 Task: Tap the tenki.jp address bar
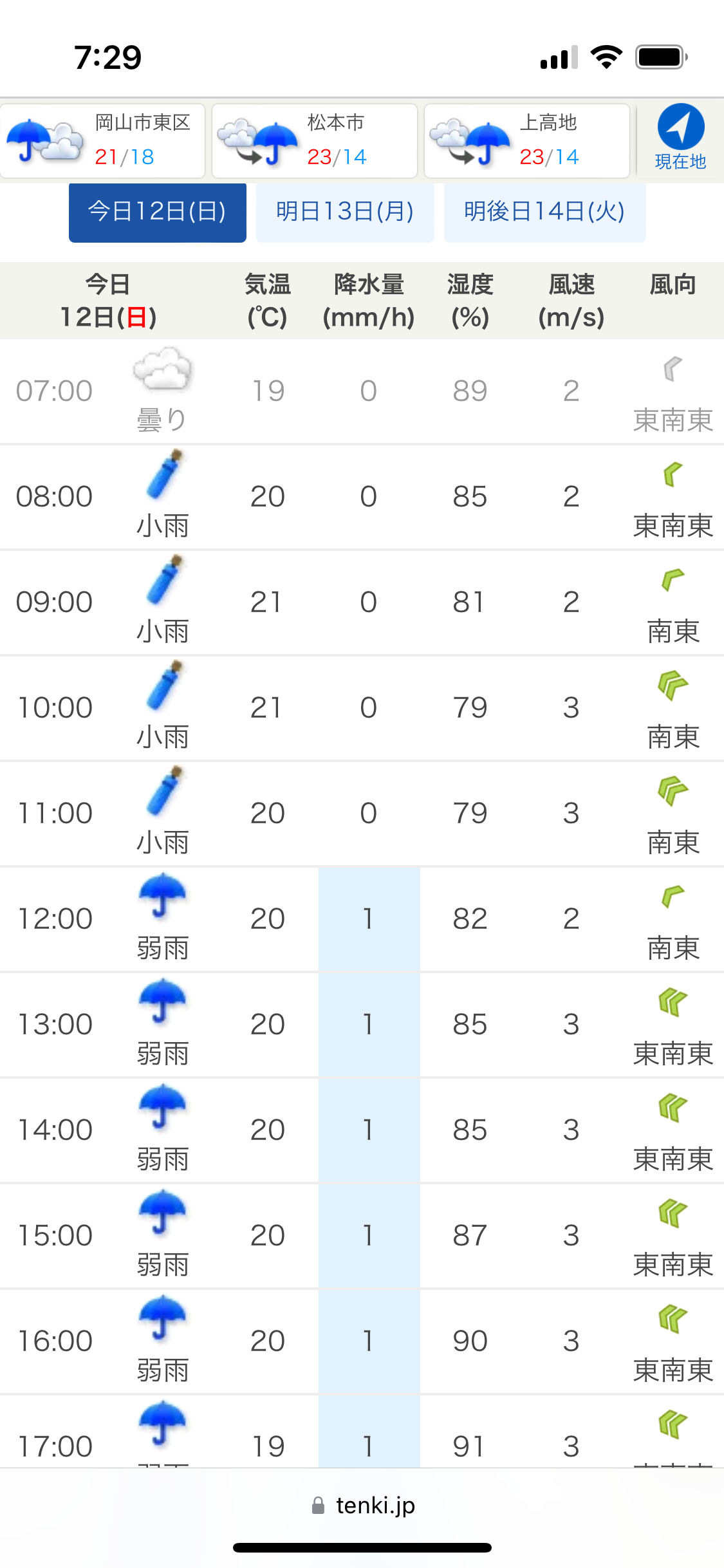pos(362,1505)
